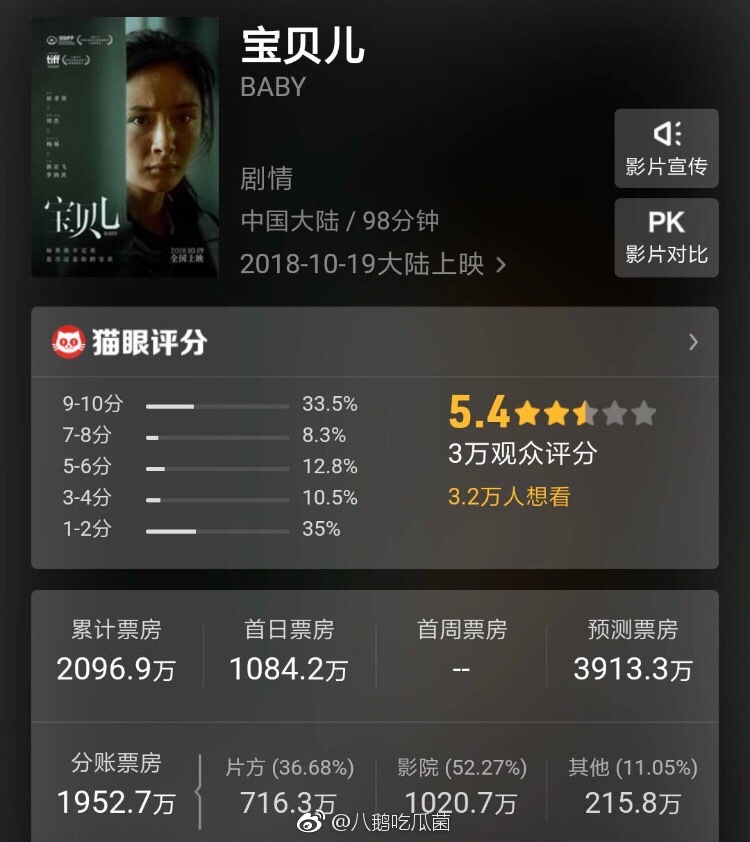View the 宝贝儿 movie poster

(x=125, y=147)
